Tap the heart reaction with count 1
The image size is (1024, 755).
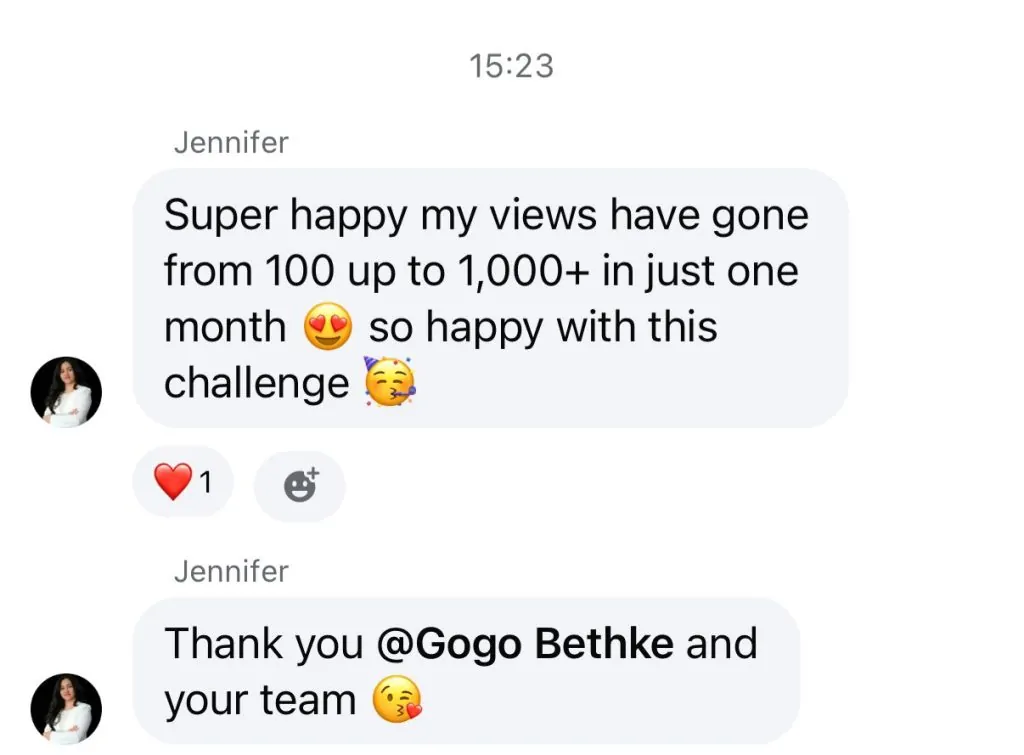183,484
